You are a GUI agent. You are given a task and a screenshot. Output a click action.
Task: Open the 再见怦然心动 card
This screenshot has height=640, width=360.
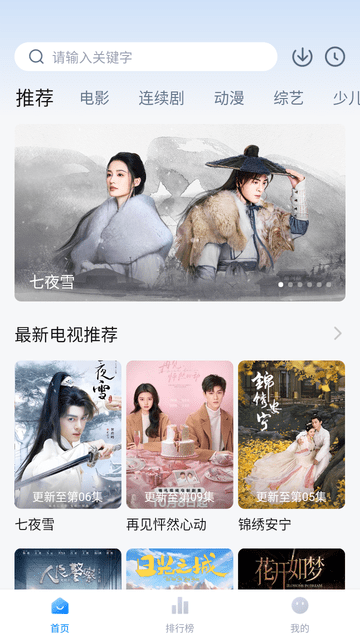coord(180,446)
